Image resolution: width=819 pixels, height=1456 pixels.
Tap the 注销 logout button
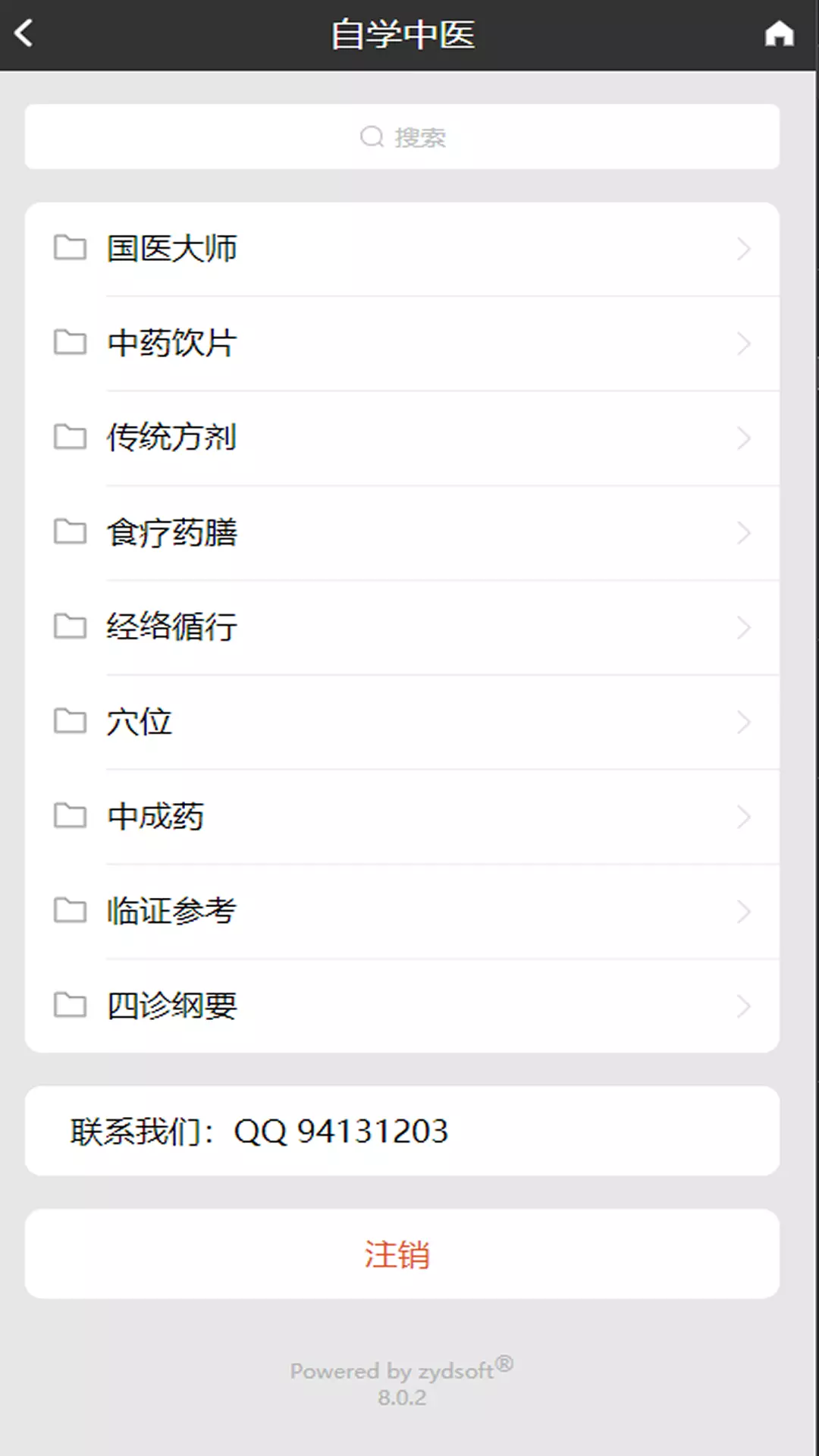(402, 1254)
